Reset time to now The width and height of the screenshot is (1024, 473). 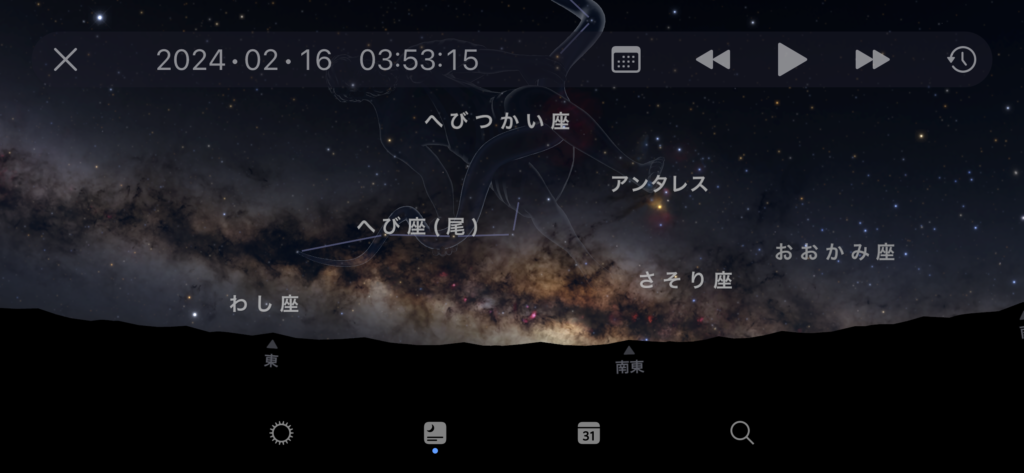[x=961, y=60]
